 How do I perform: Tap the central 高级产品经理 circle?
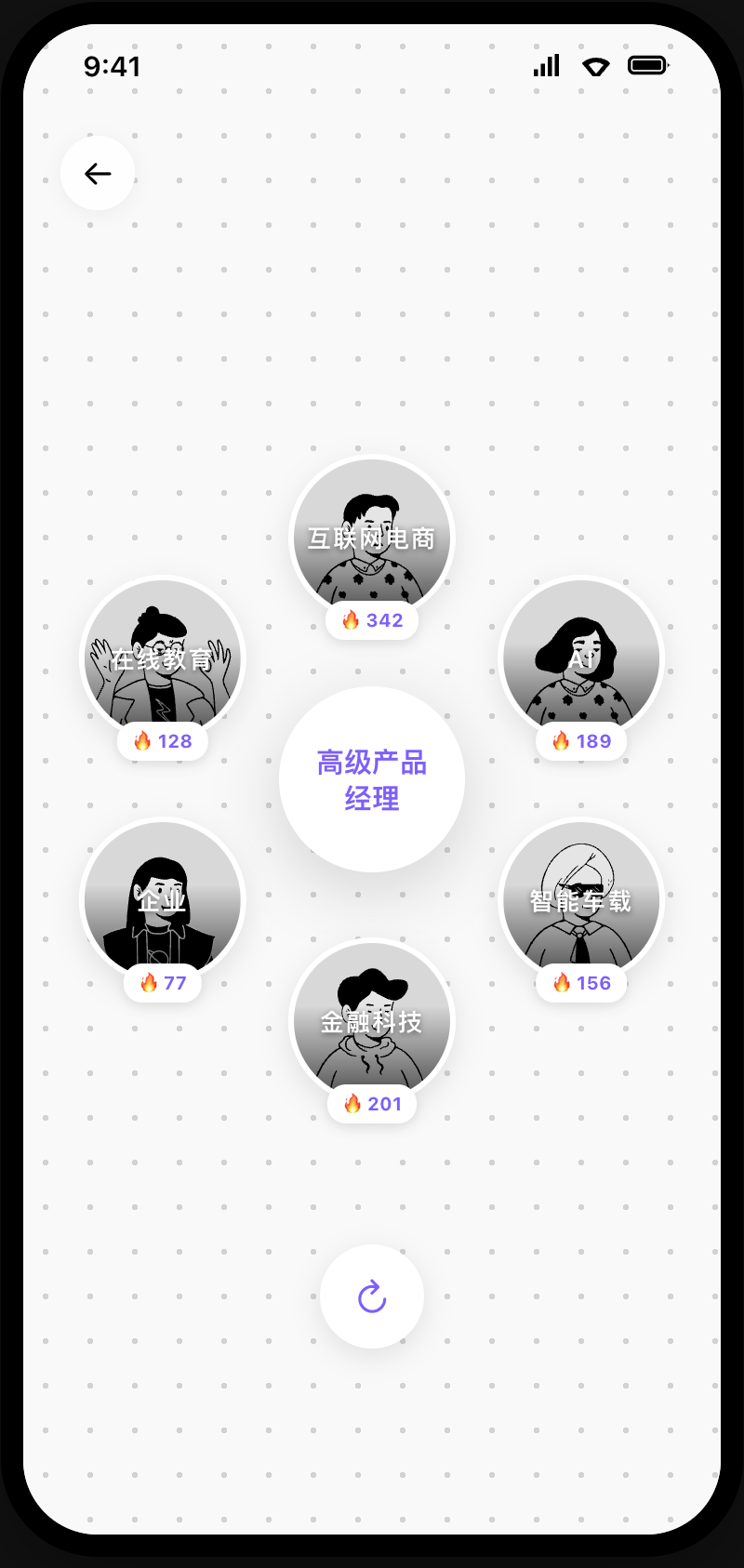coord(372,779)
